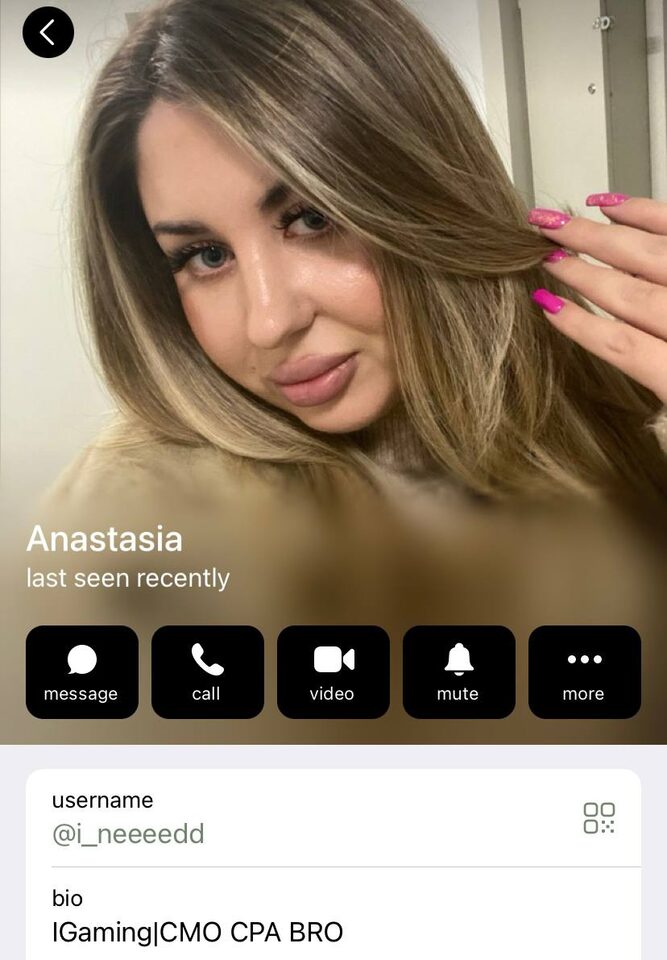Send a message to Anastasia
This screenshot has width=667, height=960.
click(x=82, y=672)
